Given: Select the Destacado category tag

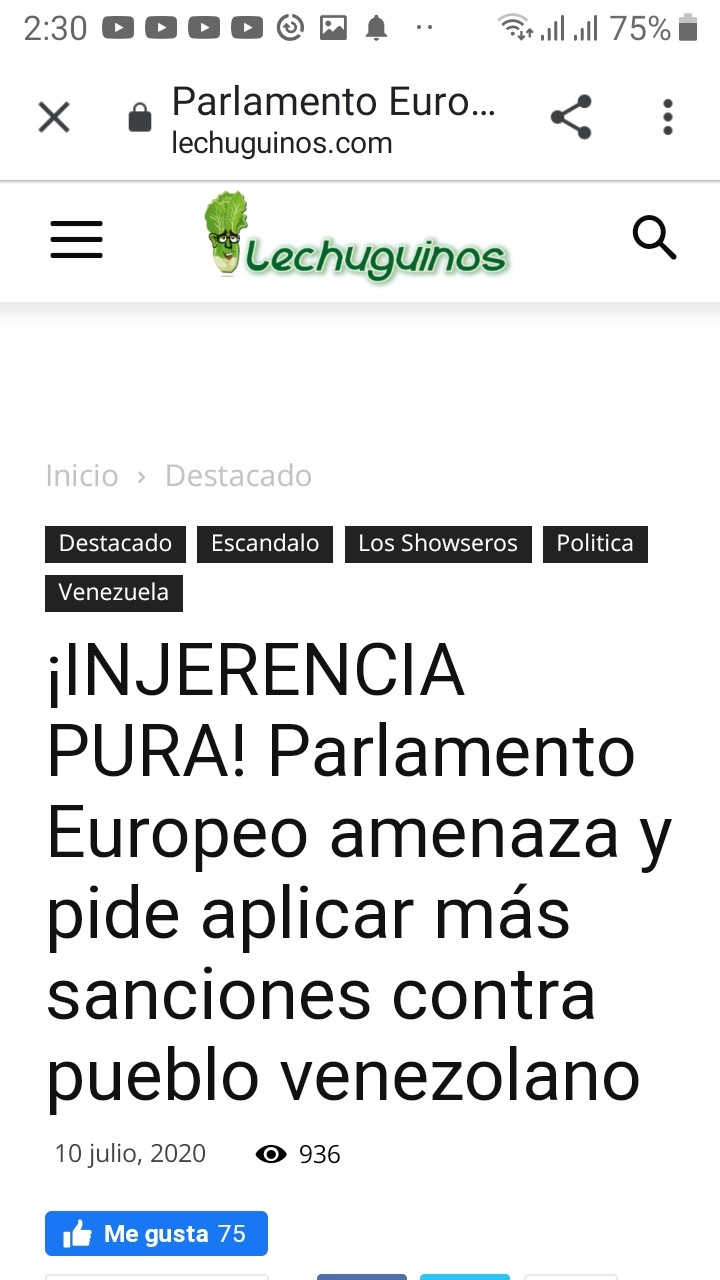Looking at the screenshot, I should tap(115, 544).
